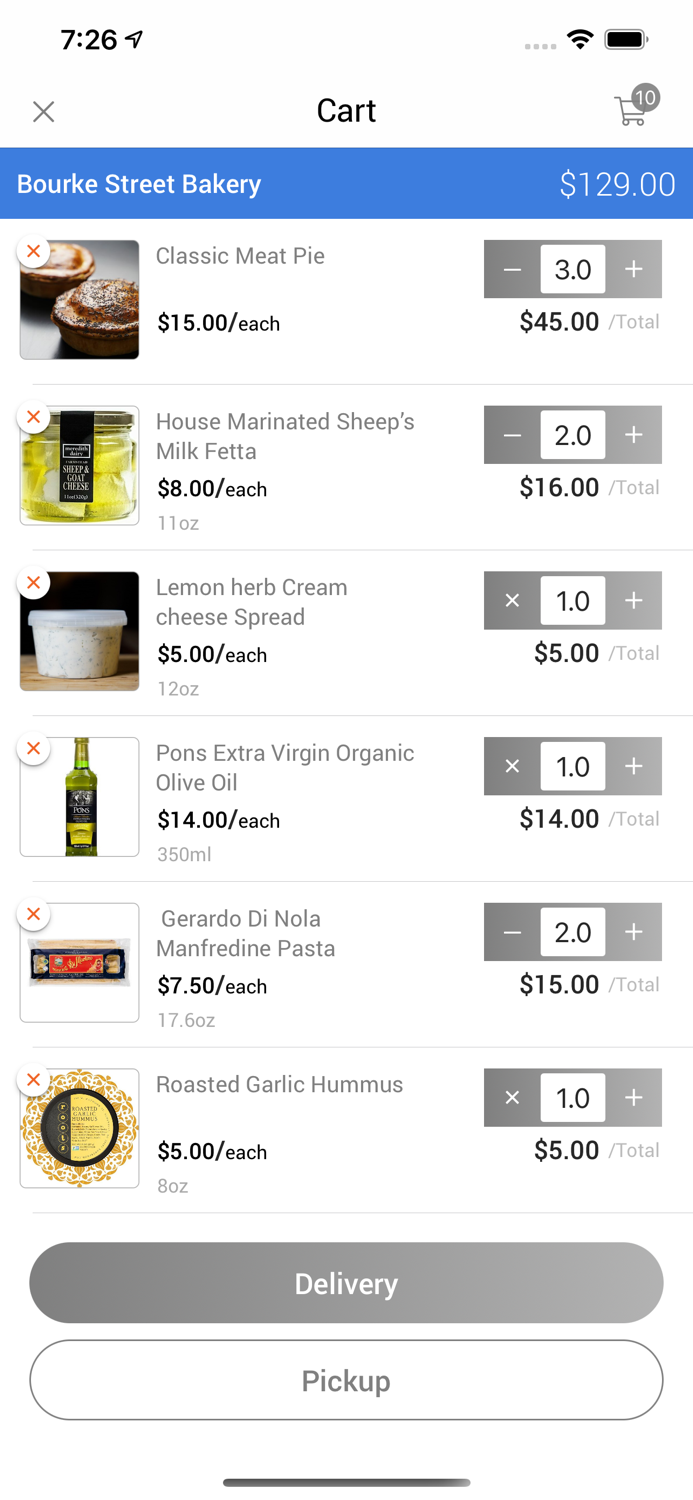Increase Classic Meat Pie quantity

(634, 269)
